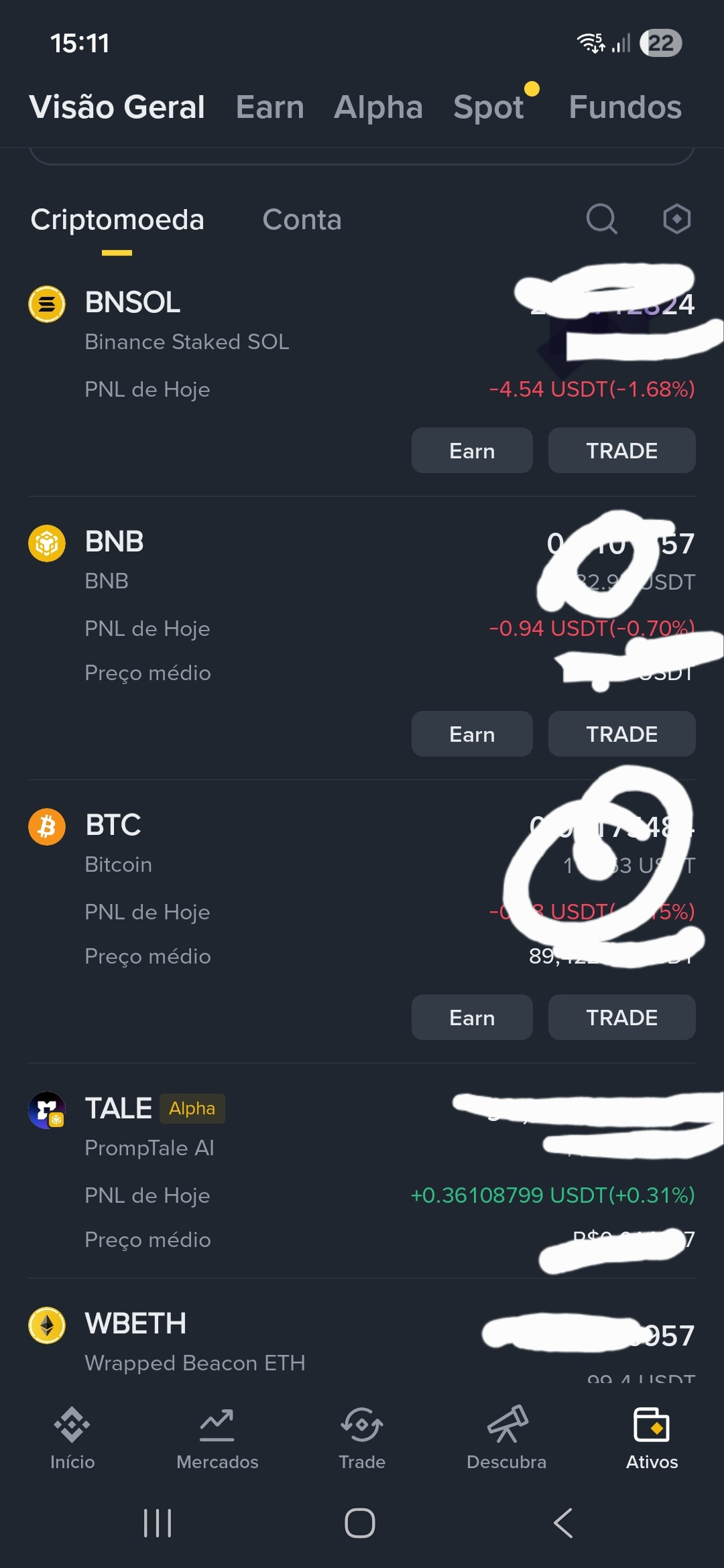Image resolution: width=724 pixels, height=1568 pixels.
Task: Open Earn for BNB
Action: click(472, 734)
